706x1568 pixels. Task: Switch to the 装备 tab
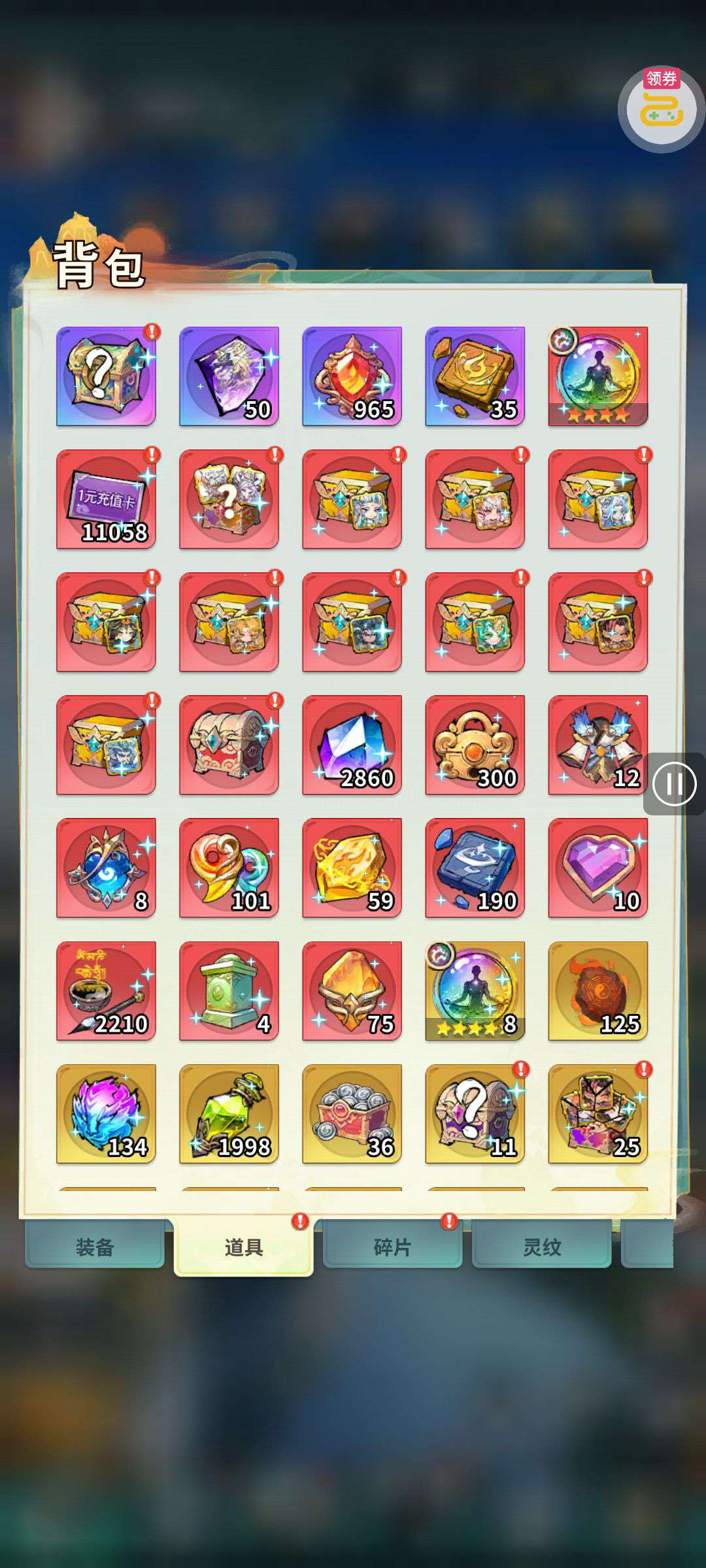tap(95, 1247)
